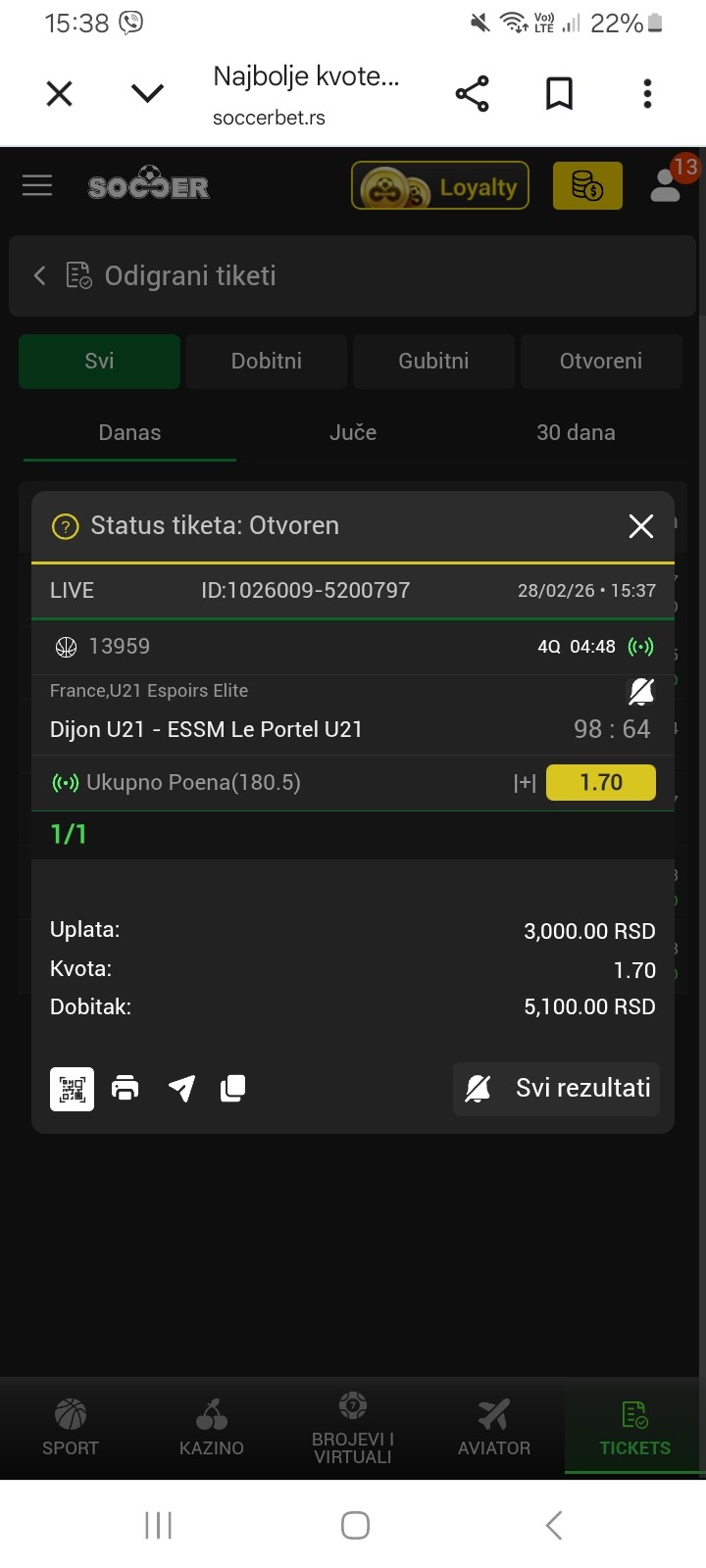
Task: Bookmark this page in the browser
Action: click(x=559, y=94)
